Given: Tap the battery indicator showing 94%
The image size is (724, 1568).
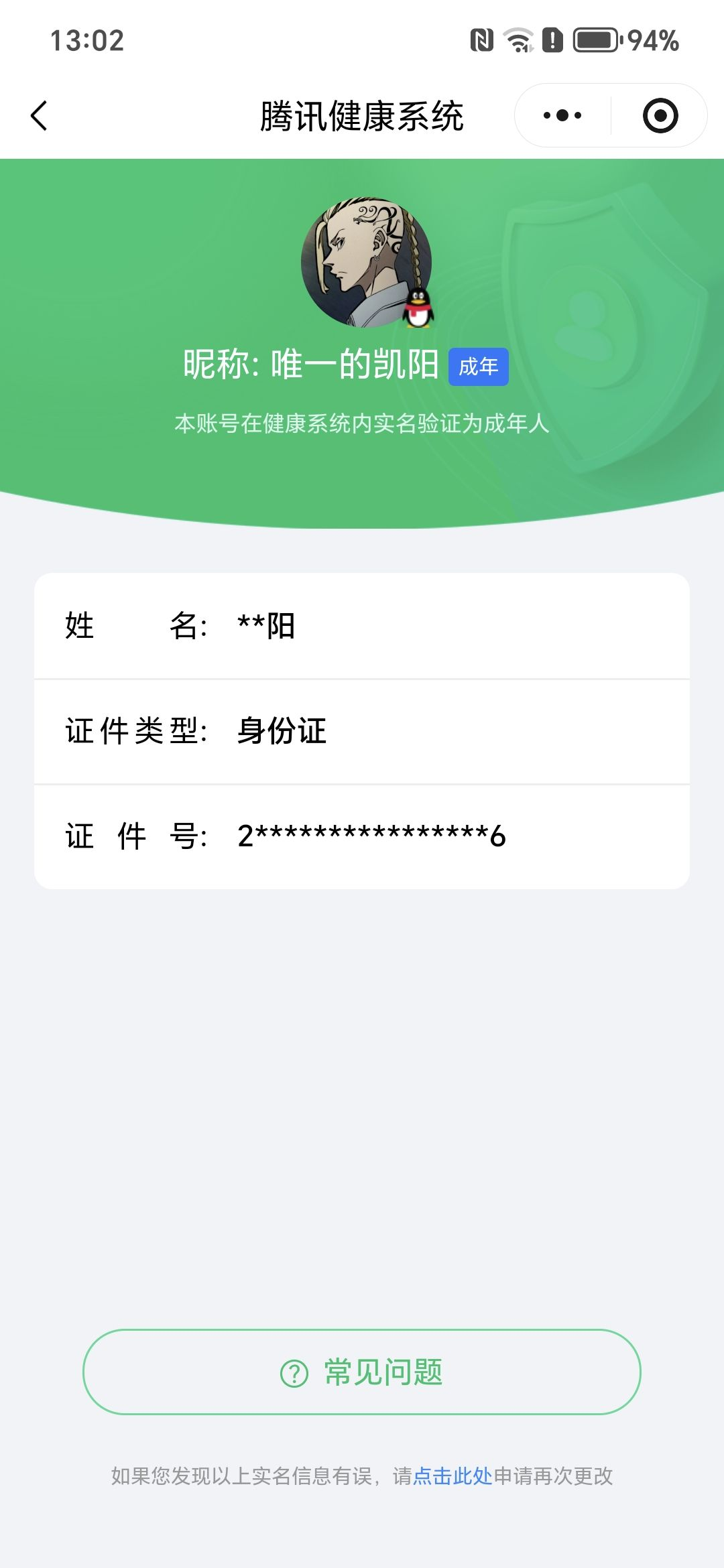Looking at the screenshot, I should pos(594,40).
